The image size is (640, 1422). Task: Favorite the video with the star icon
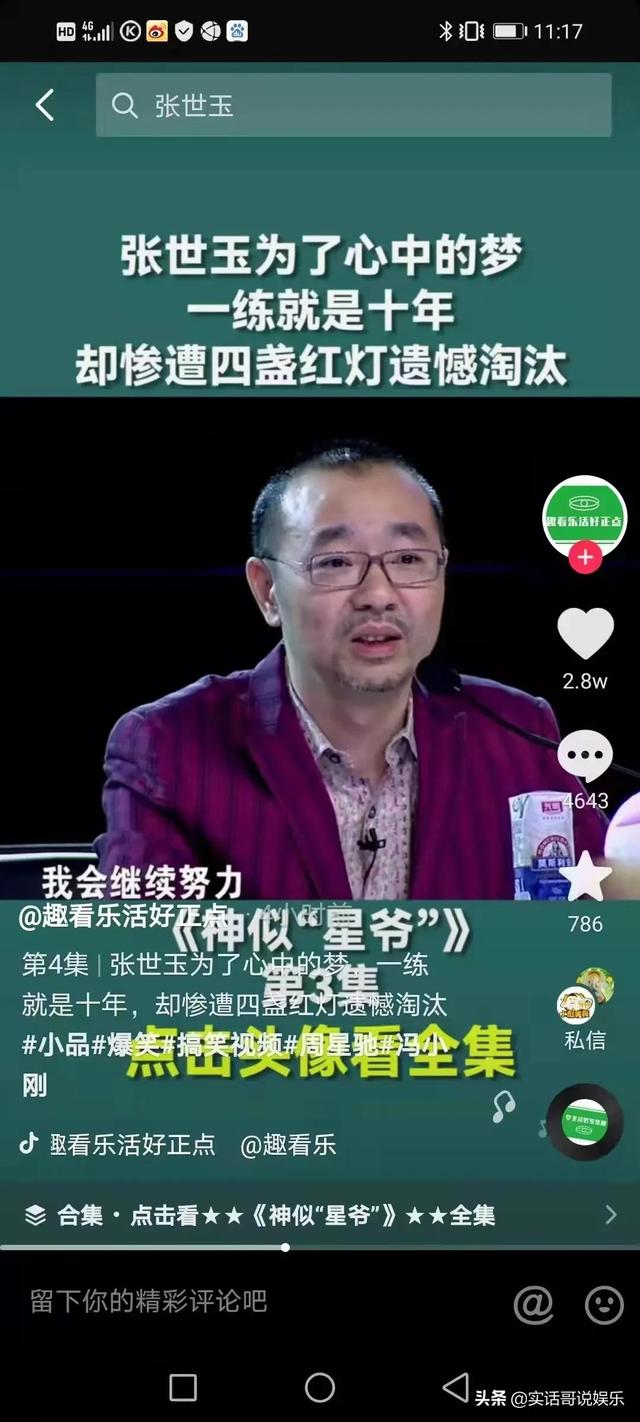[585, 877]
